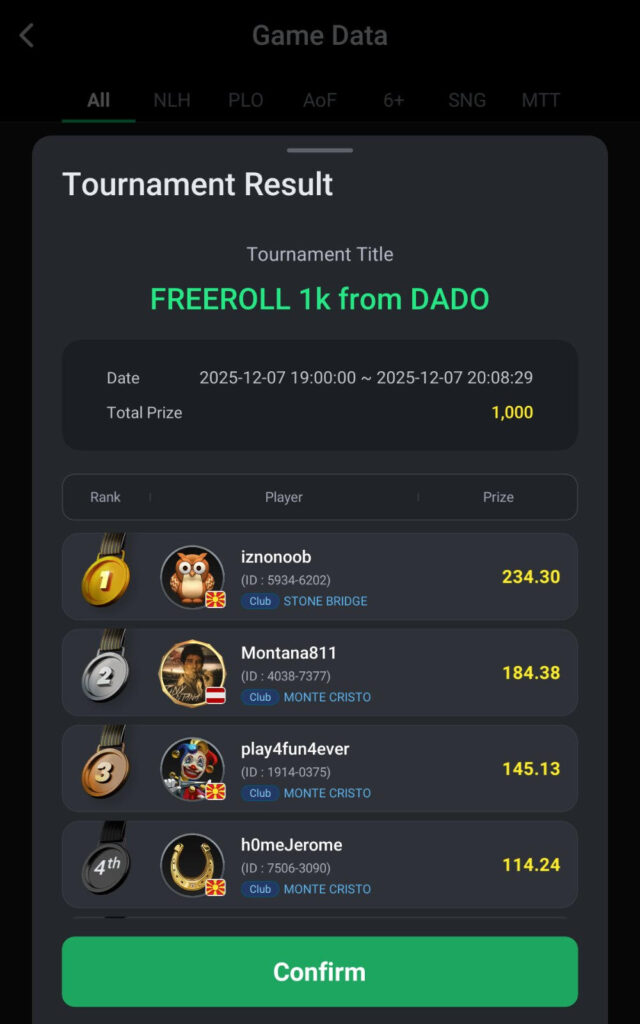Open iznonoob's player row
The width and height of the screenshot is (640, 1024).
[x=320, y=577]
